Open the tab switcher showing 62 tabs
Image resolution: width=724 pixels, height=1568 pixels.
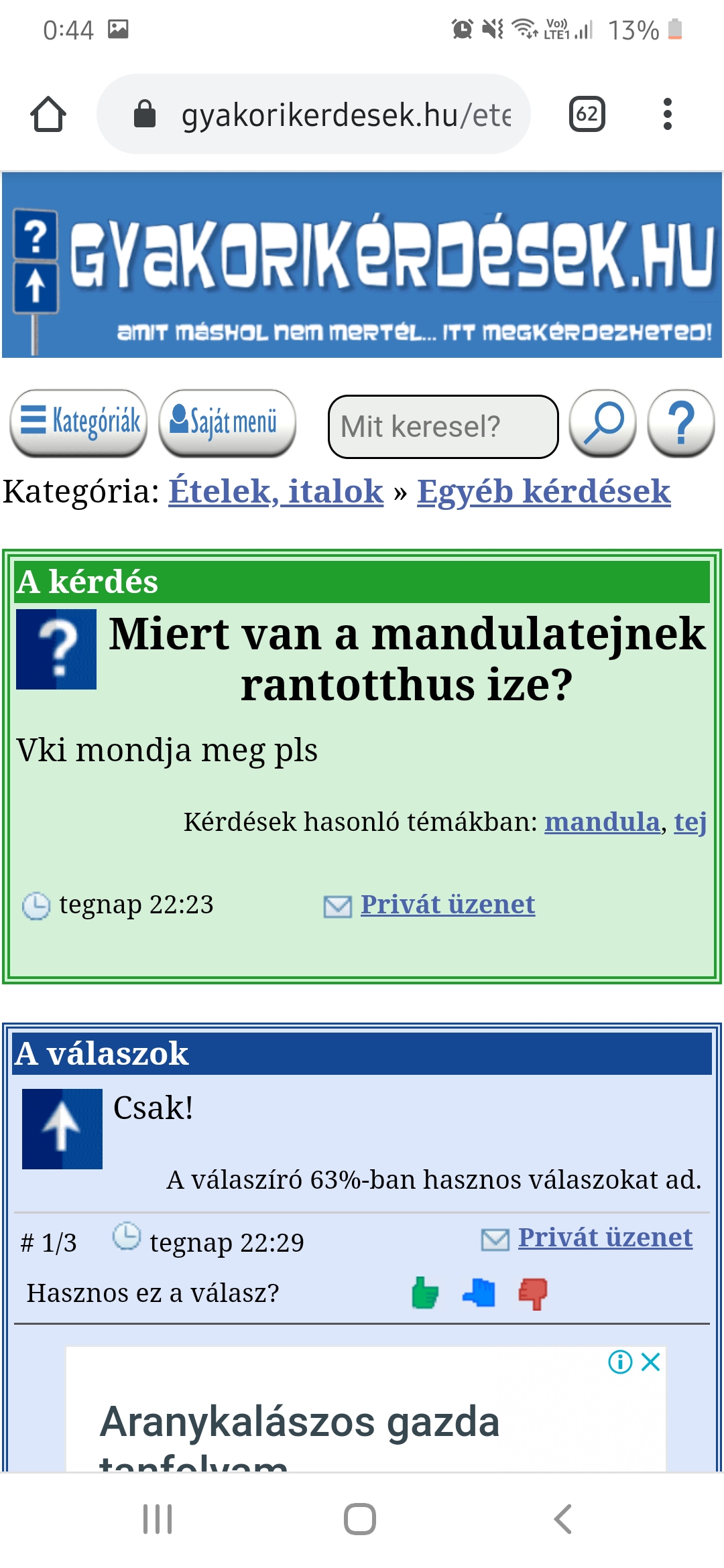point(587,114)
